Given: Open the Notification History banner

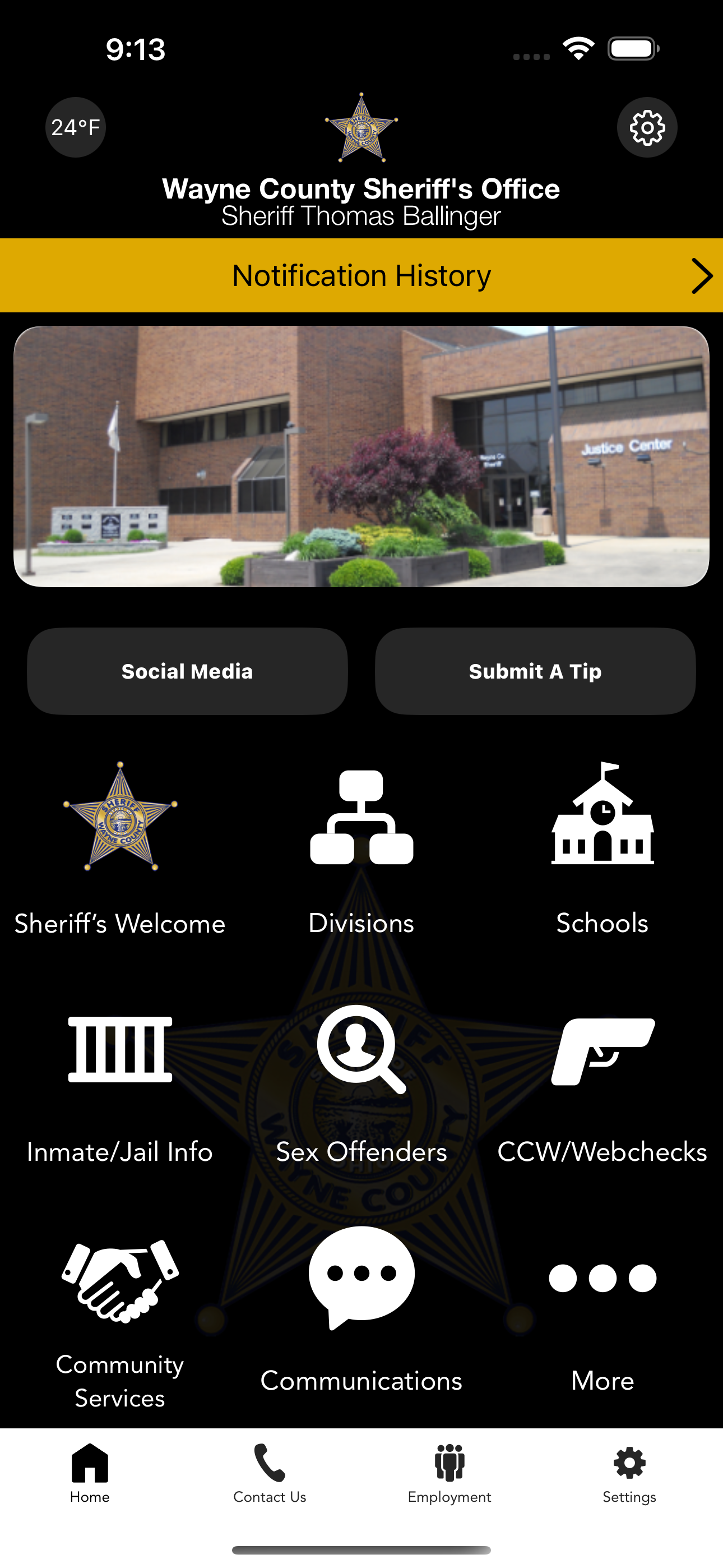Looking at the screenshot, I should 361,275.
